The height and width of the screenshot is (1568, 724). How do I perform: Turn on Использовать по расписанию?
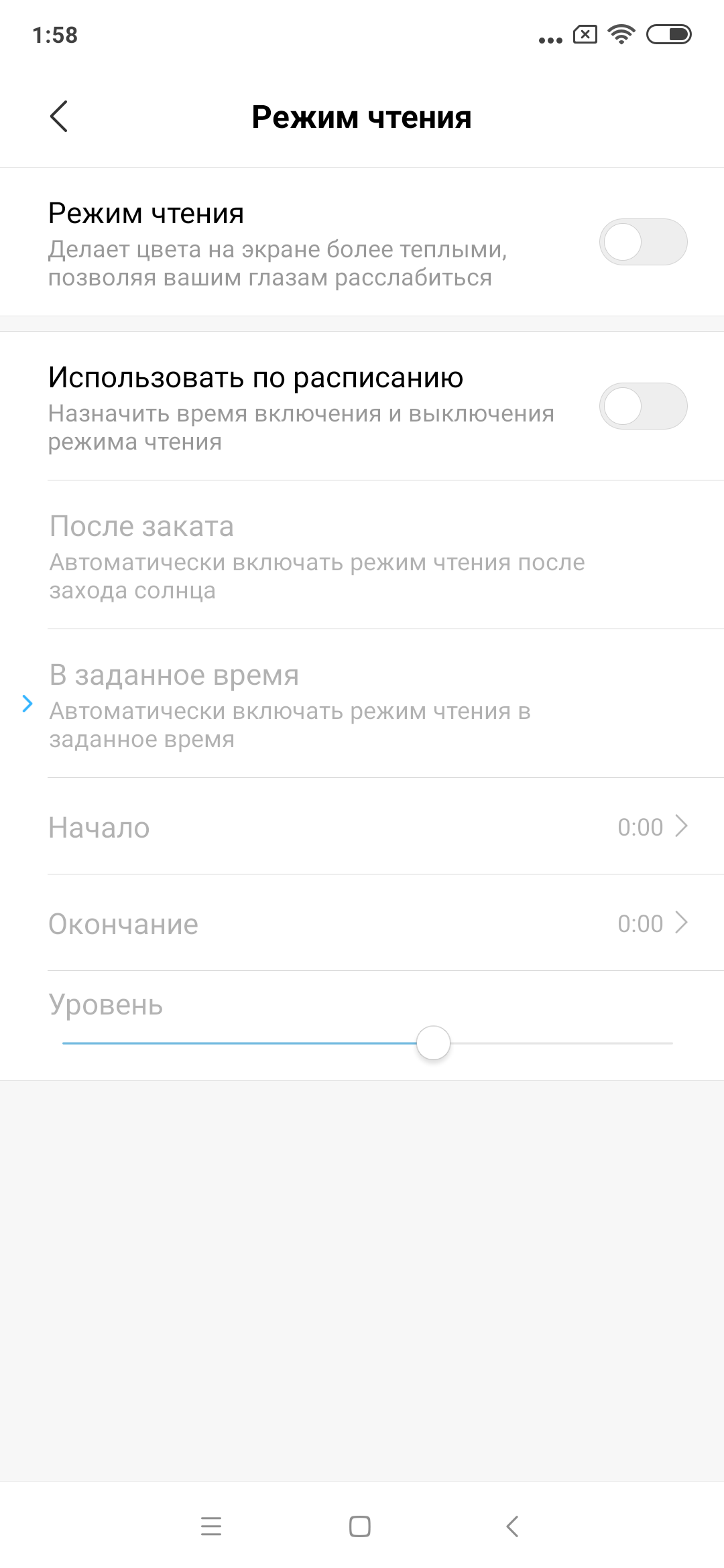(642, 406)
